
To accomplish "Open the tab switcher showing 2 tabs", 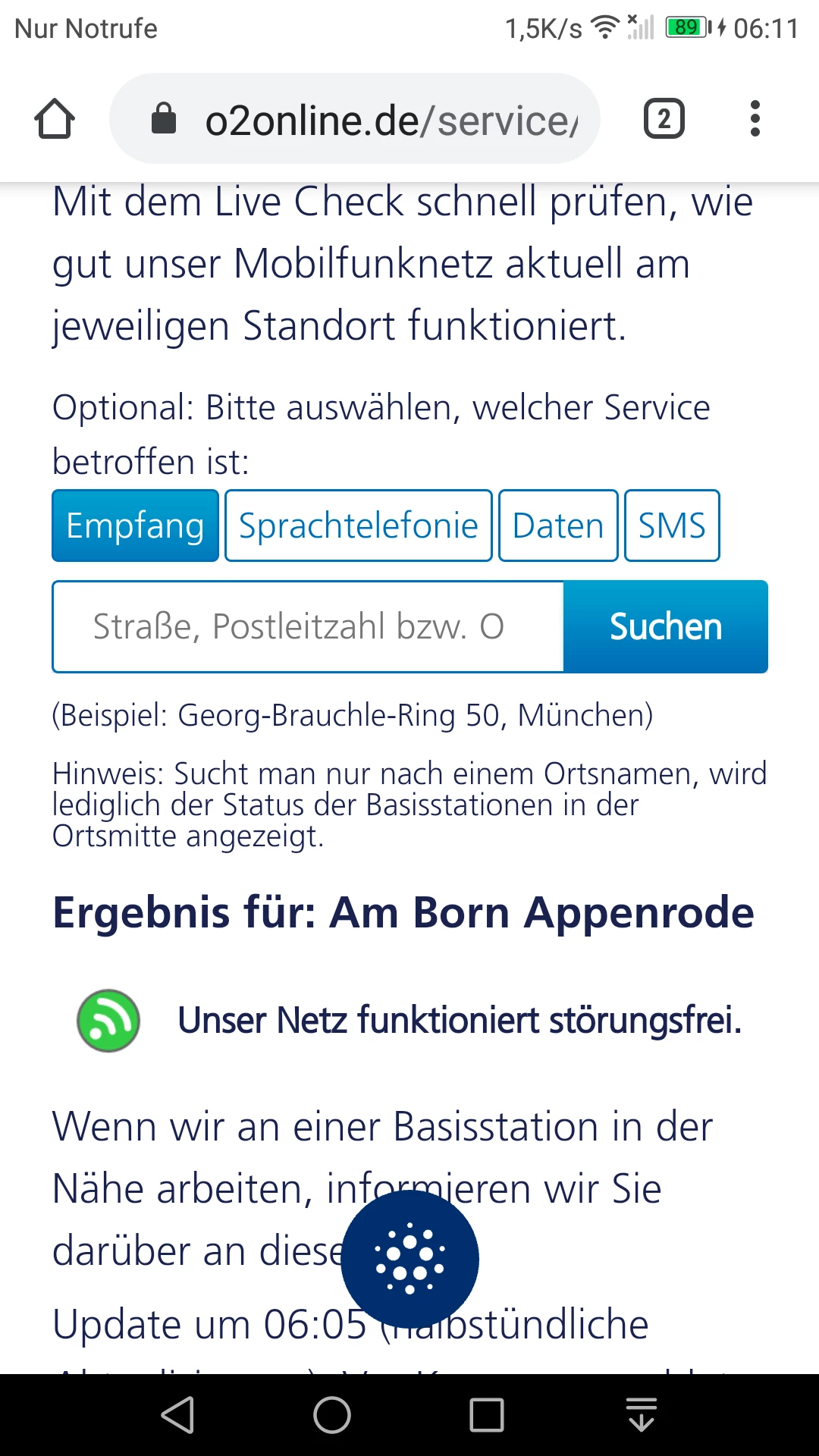I will (664, 119).
